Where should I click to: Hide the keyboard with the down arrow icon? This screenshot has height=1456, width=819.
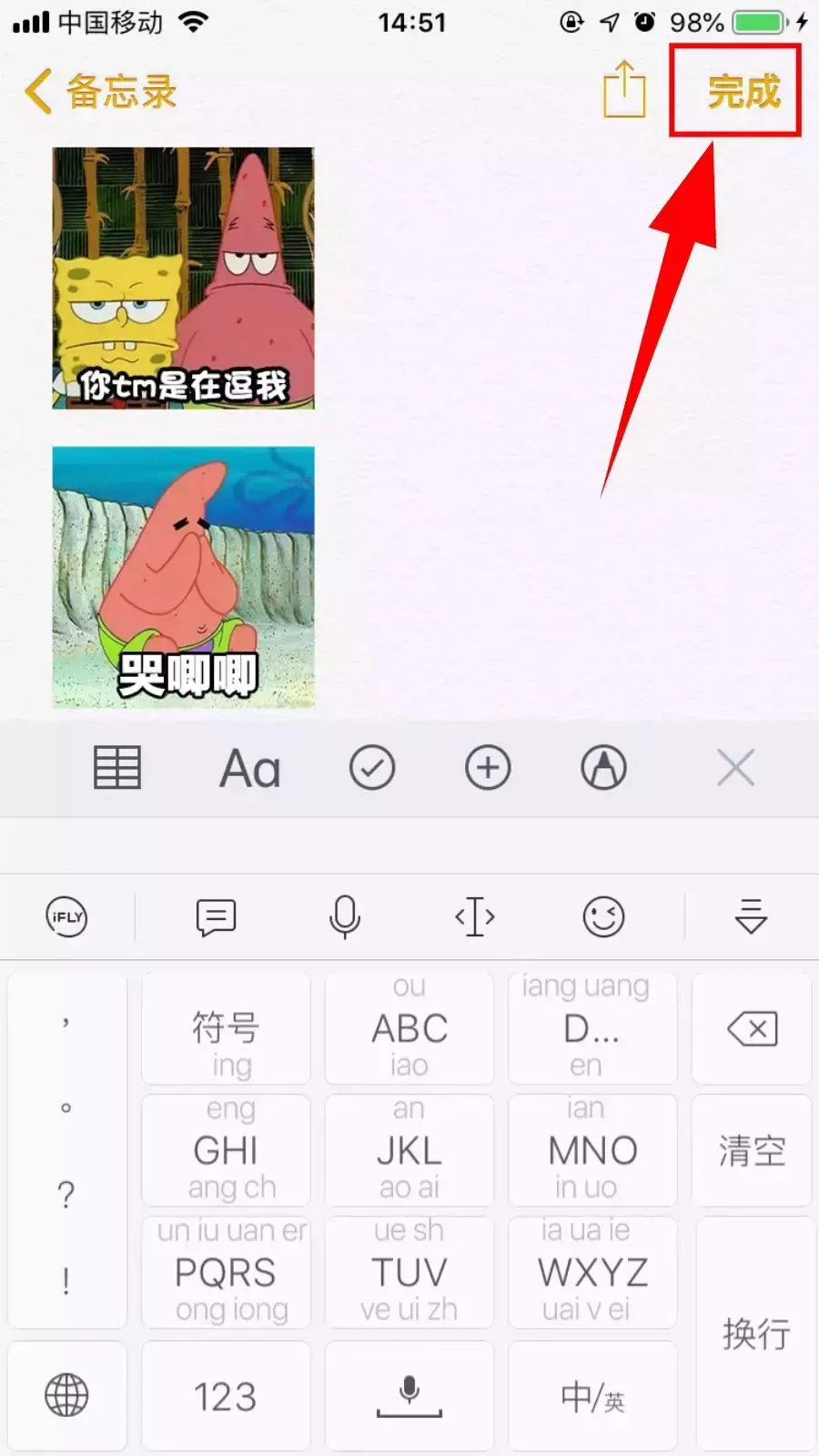751,916
